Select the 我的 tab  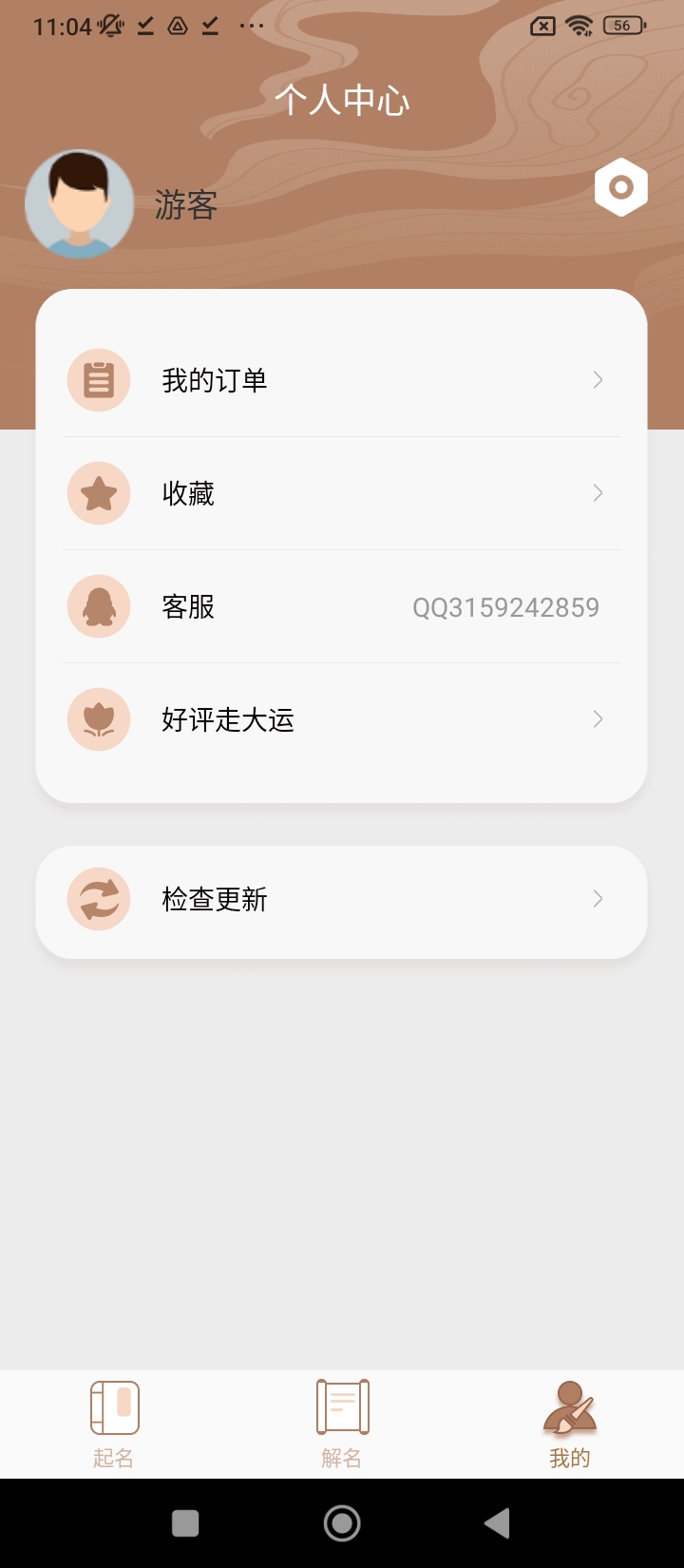click(569, 1424)
